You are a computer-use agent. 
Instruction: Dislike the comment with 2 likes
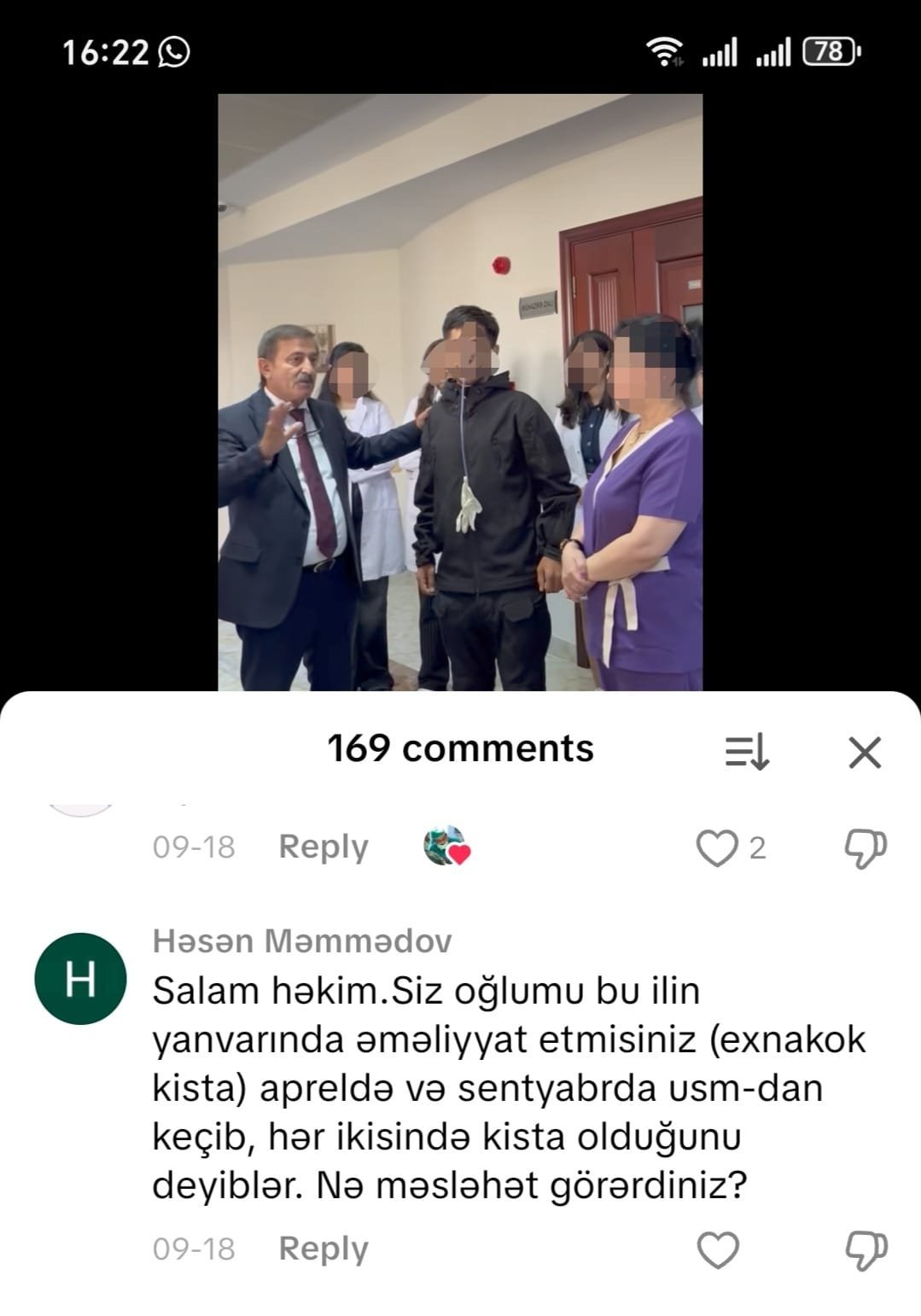point(865,848)
